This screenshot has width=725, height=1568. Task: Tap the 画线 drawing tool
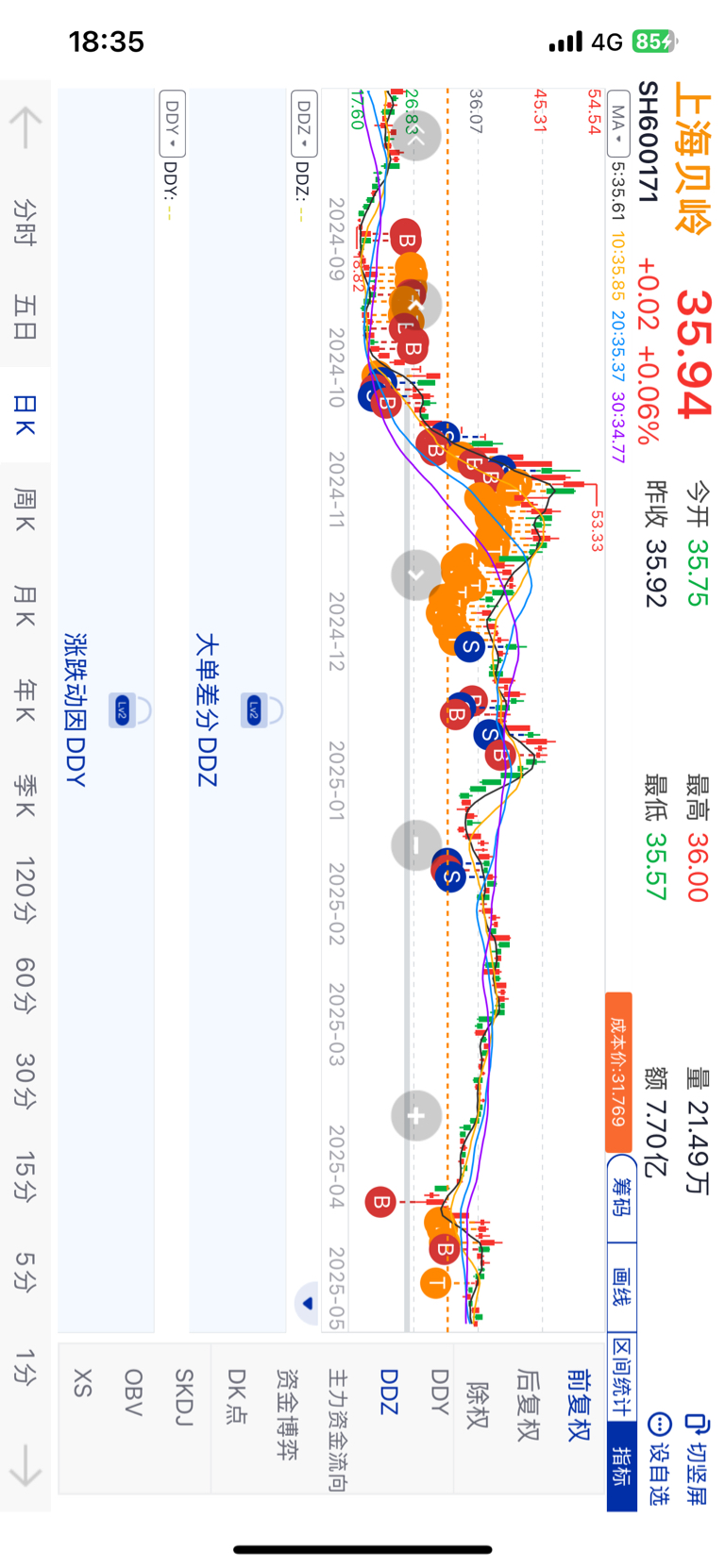622,1287
